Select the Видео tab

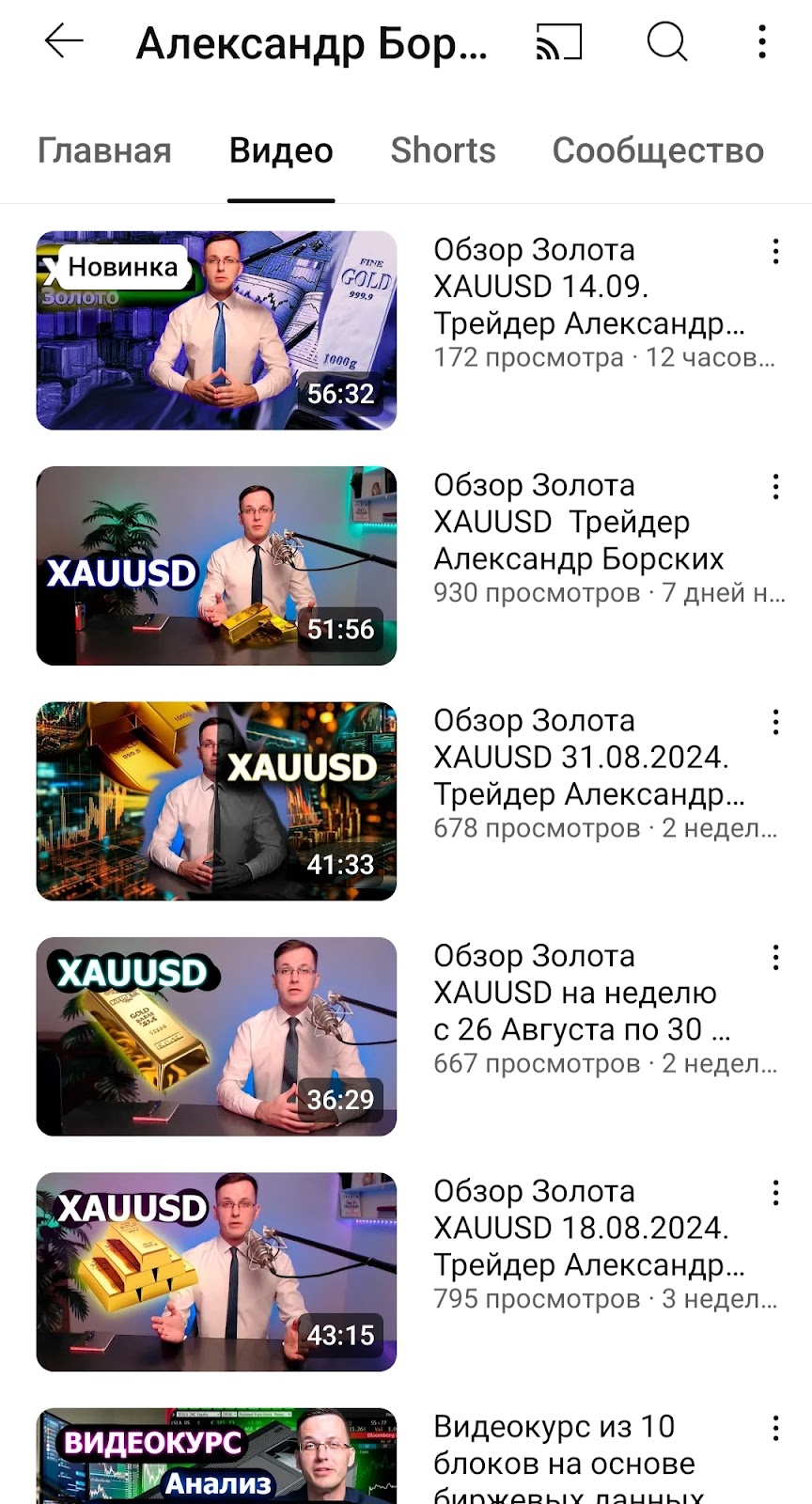tap(281, 150)
